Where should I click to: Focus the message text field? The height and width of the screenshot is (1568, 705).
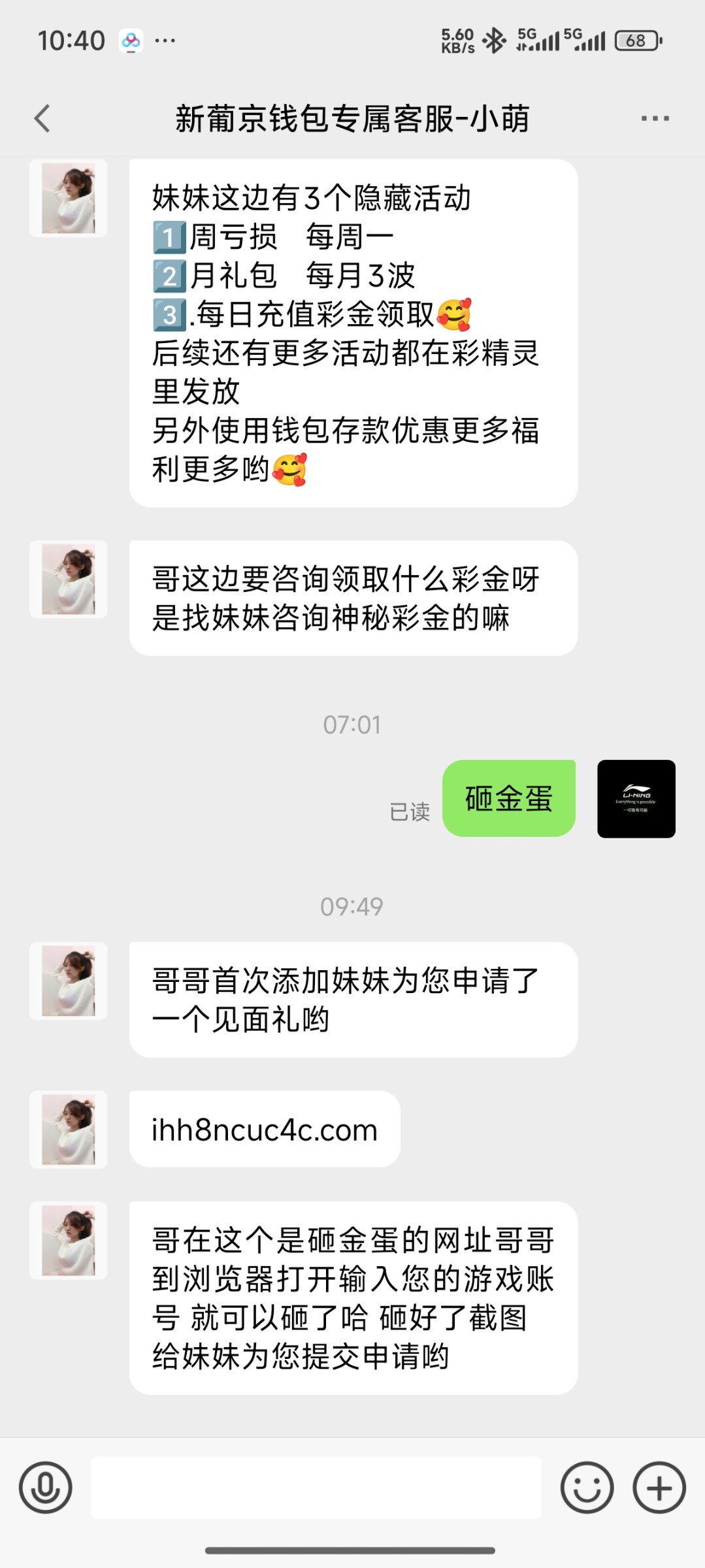click(x=316, y=1488)
